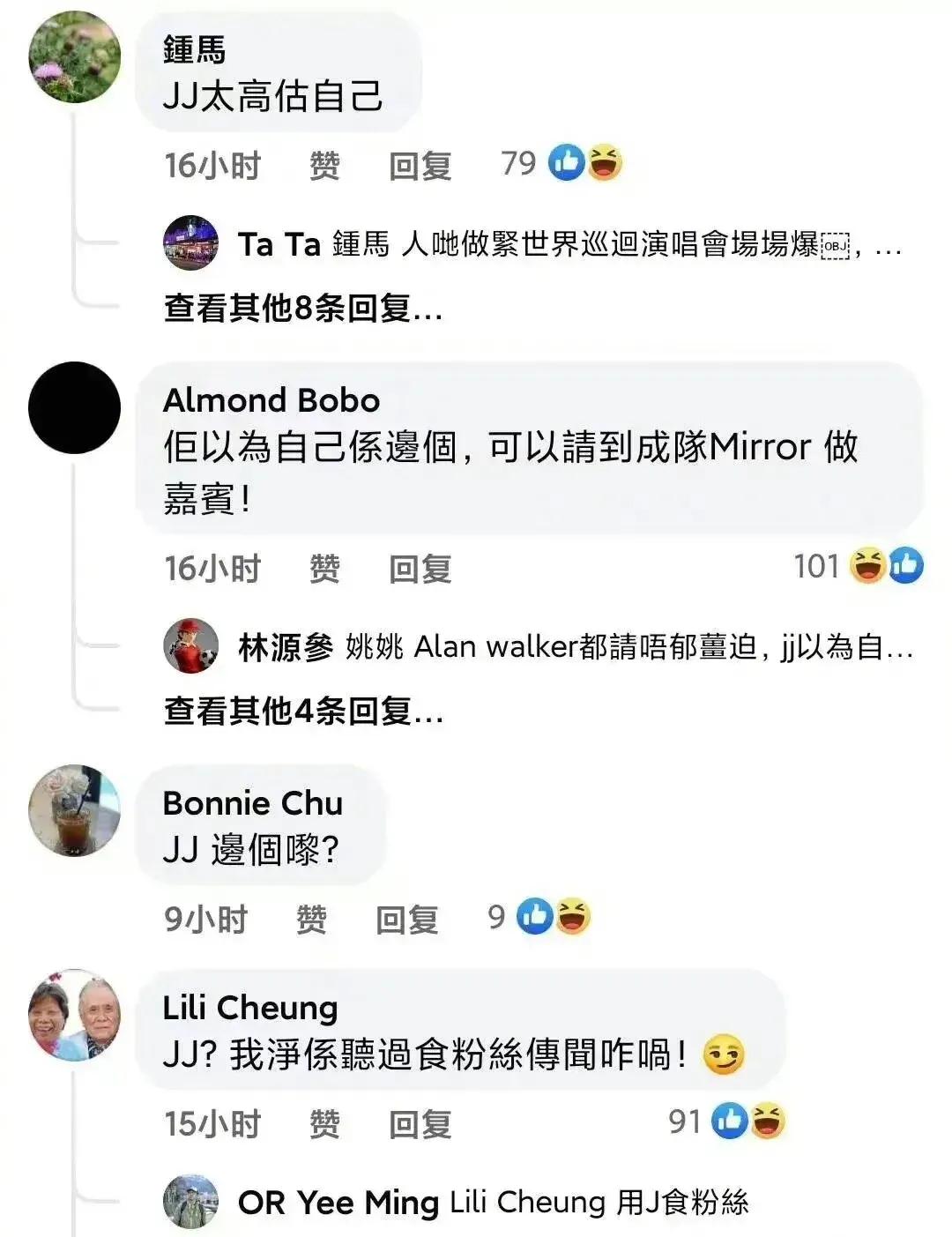Open Almond Bobo's profile name

click(271, 400)
